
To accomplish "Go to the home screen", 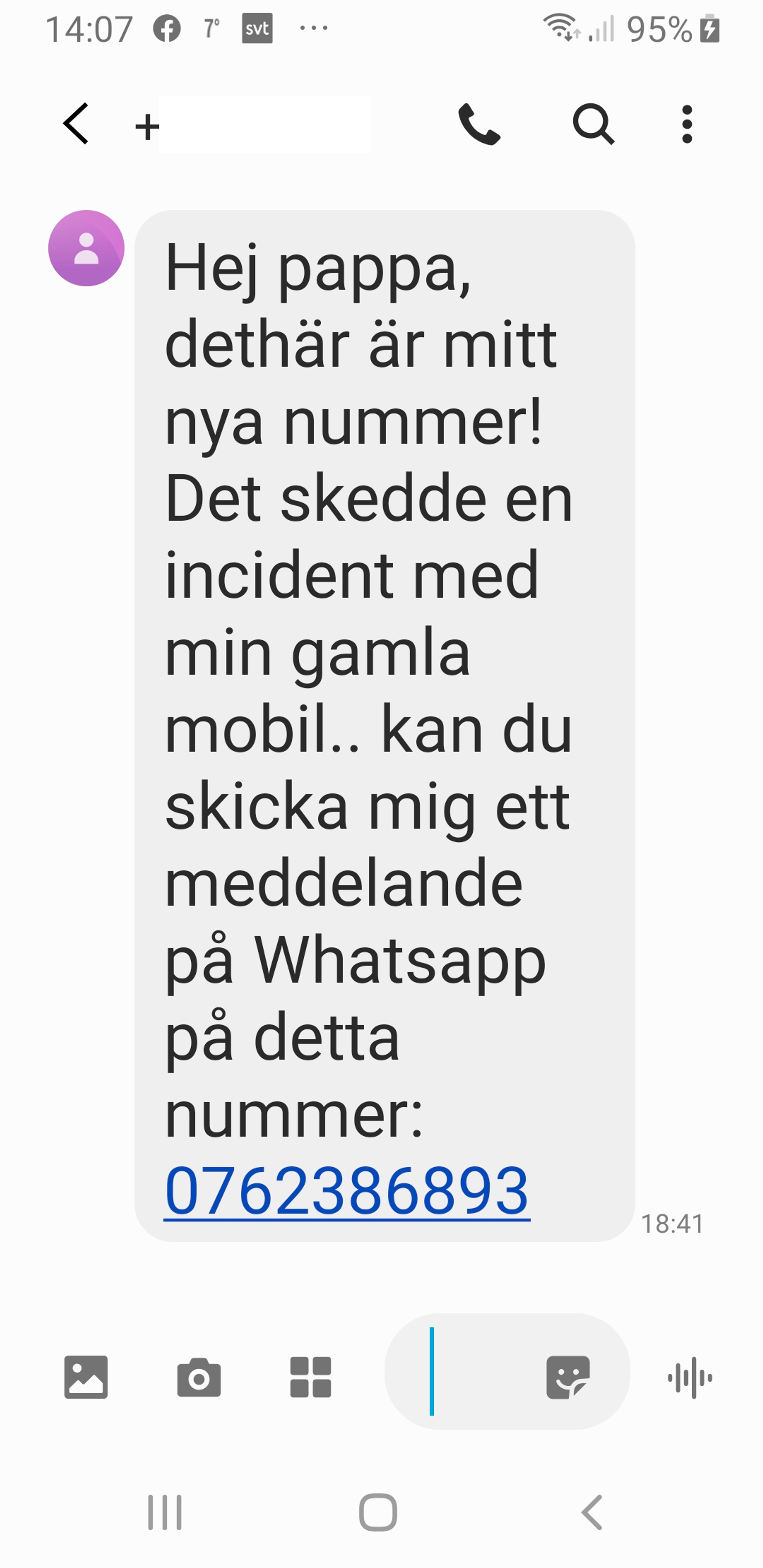I will [x=378, y=1512].
